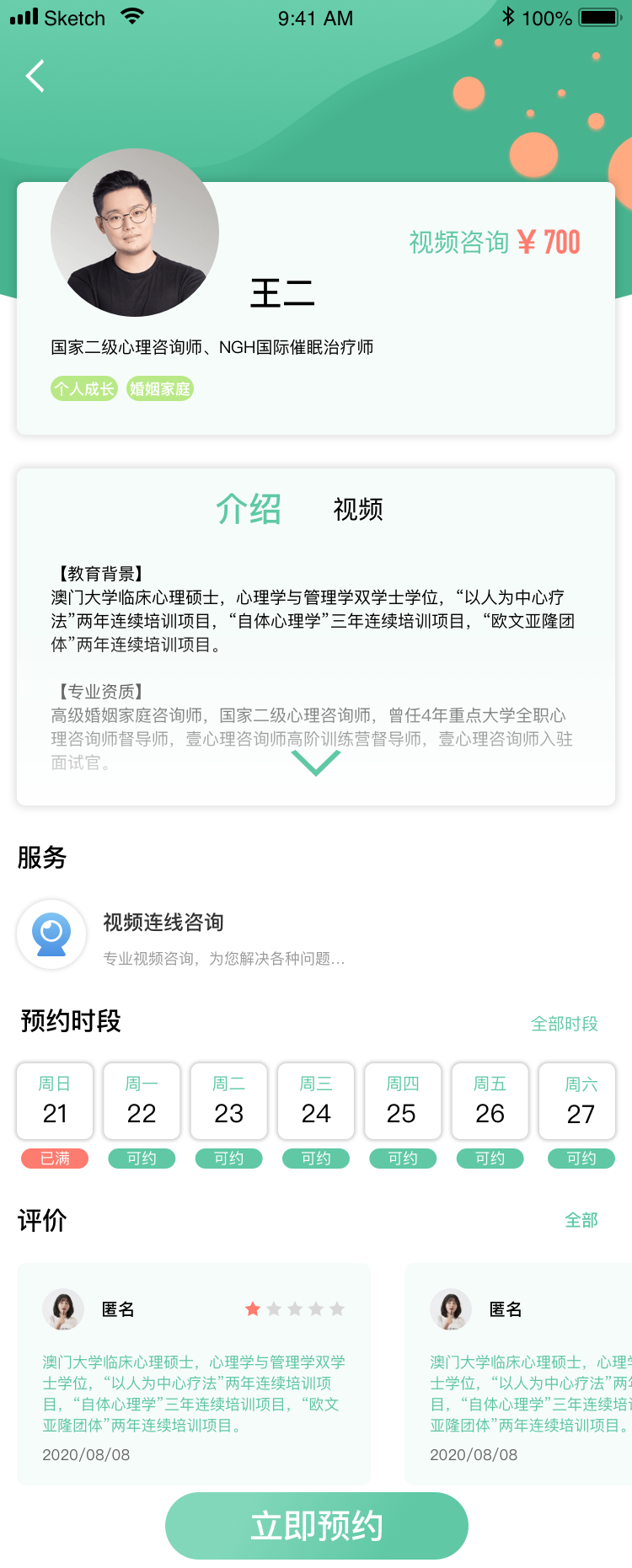Go back using the top-left arrow

(x=35, y=77)
